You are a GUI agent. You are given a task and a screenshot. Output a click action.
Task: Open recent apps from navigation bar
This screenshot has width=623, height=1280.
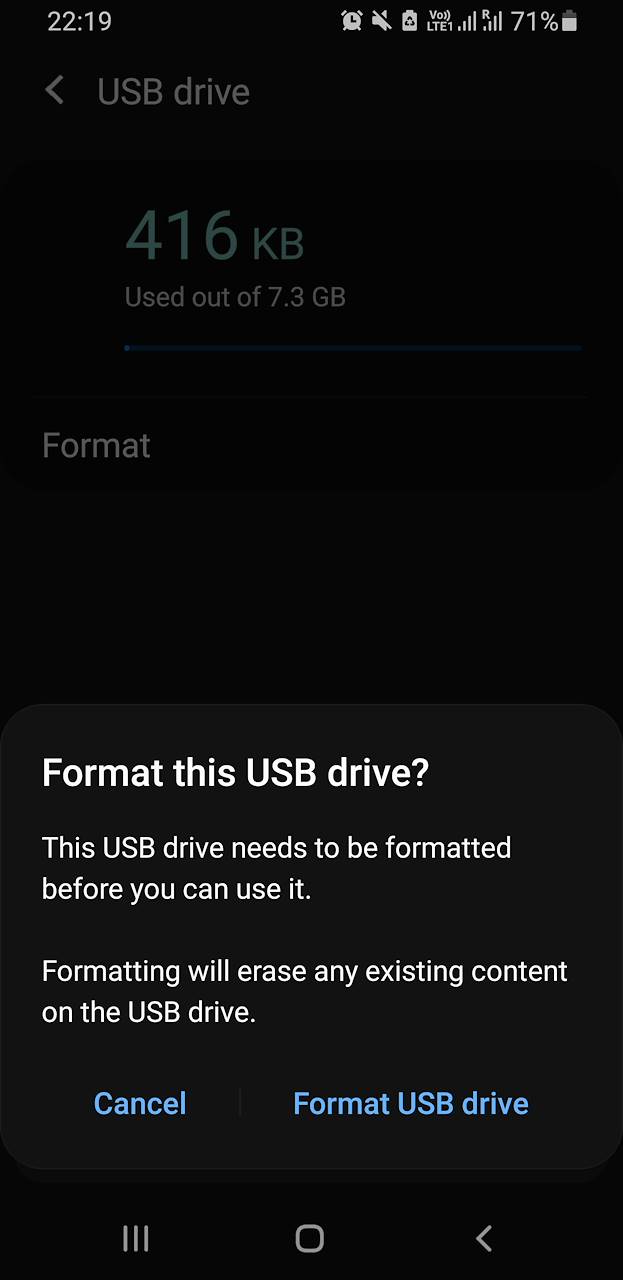[136, 1239]
